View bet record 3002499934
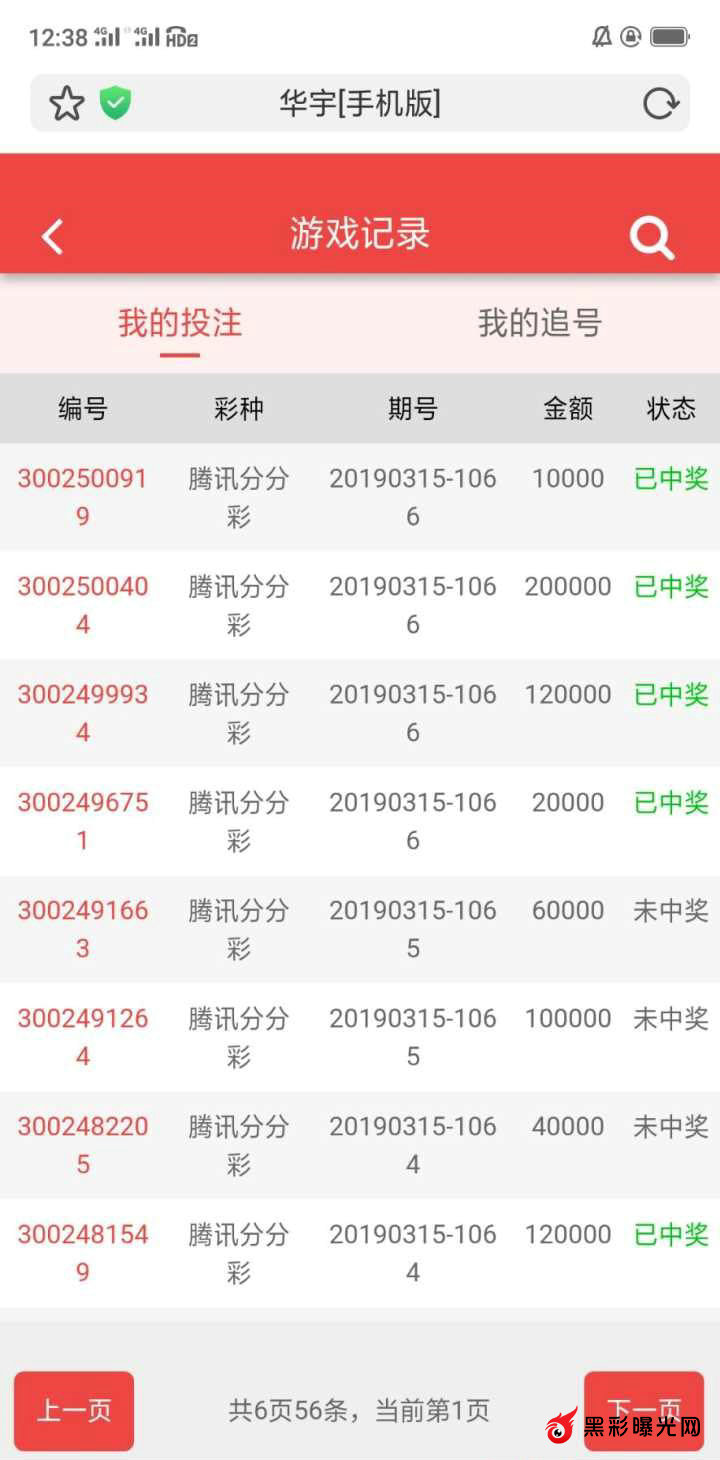Screen dimensions: 720x1460 point(82,712)
